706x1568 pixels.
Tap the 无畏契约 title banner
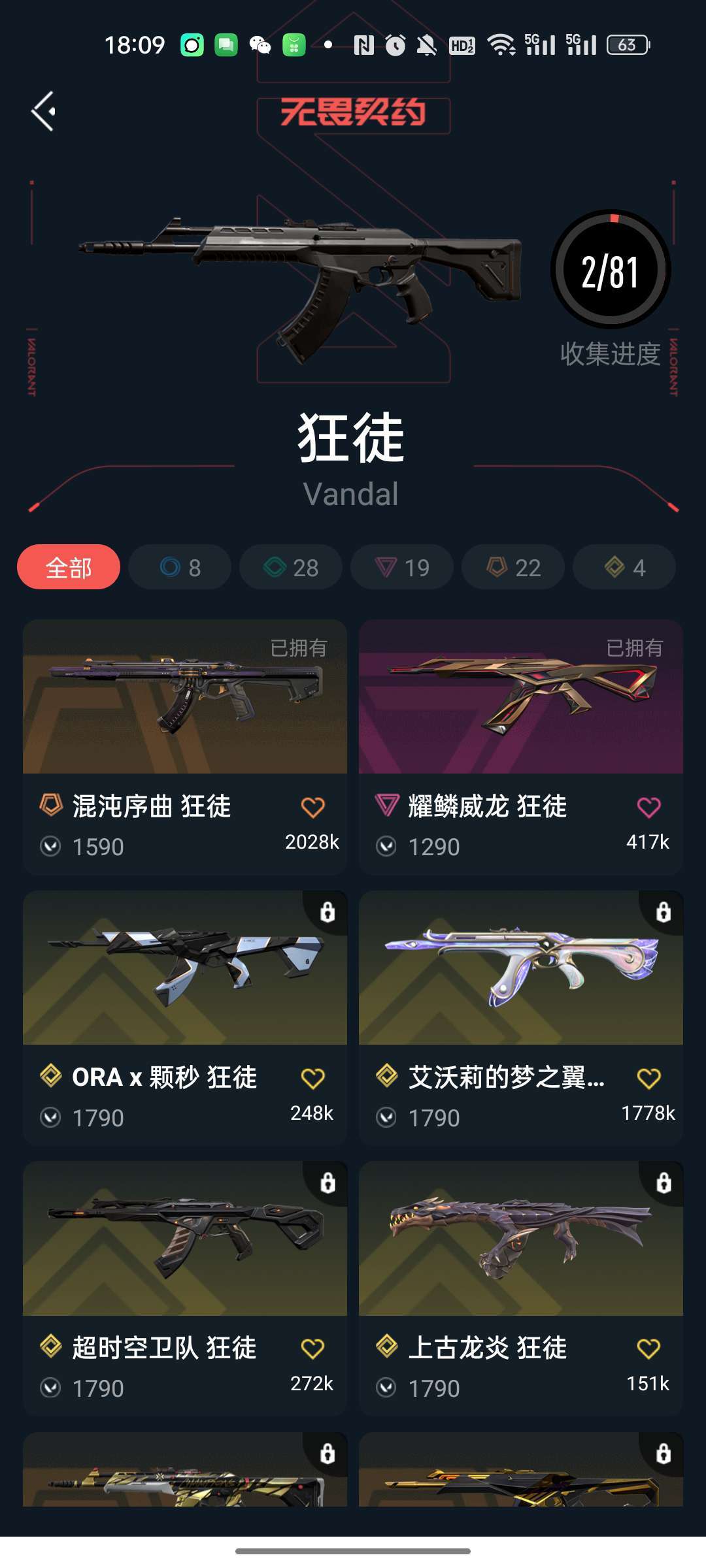tap(353, 112)
